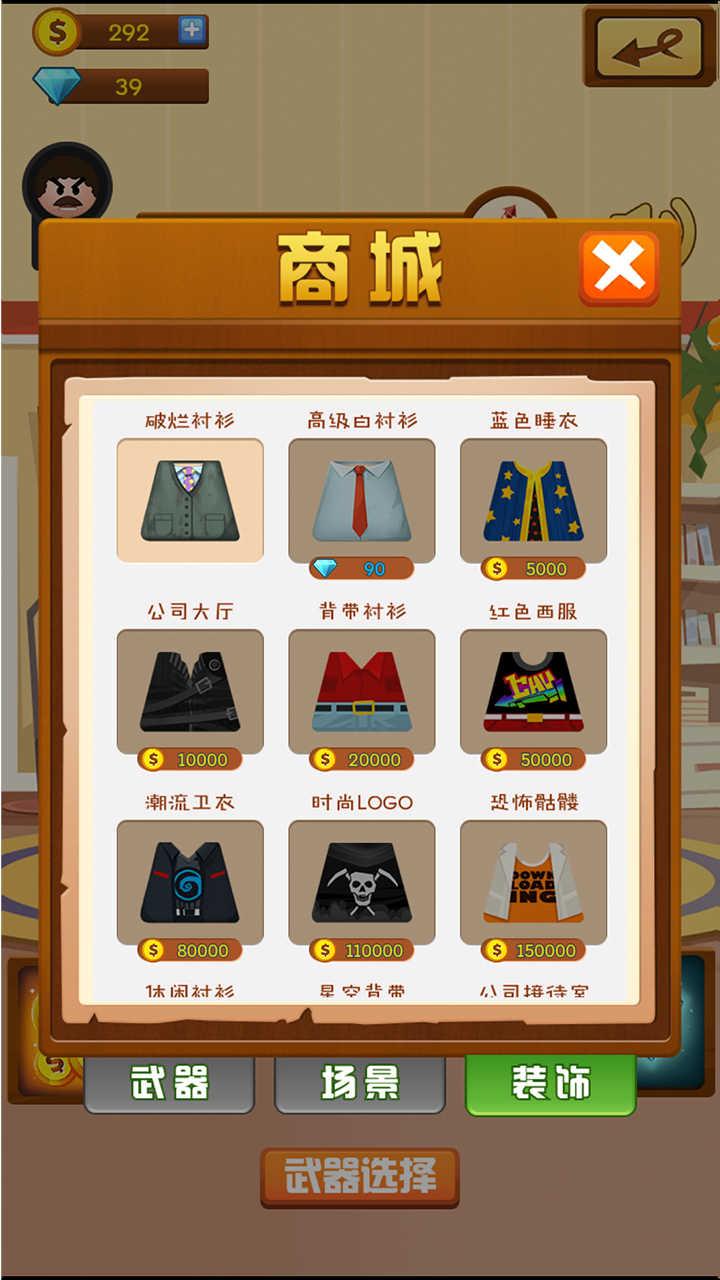Close the 商城 shop dialog
The height and width of the screenshot is (1280, 720).
tap(618, 268)
